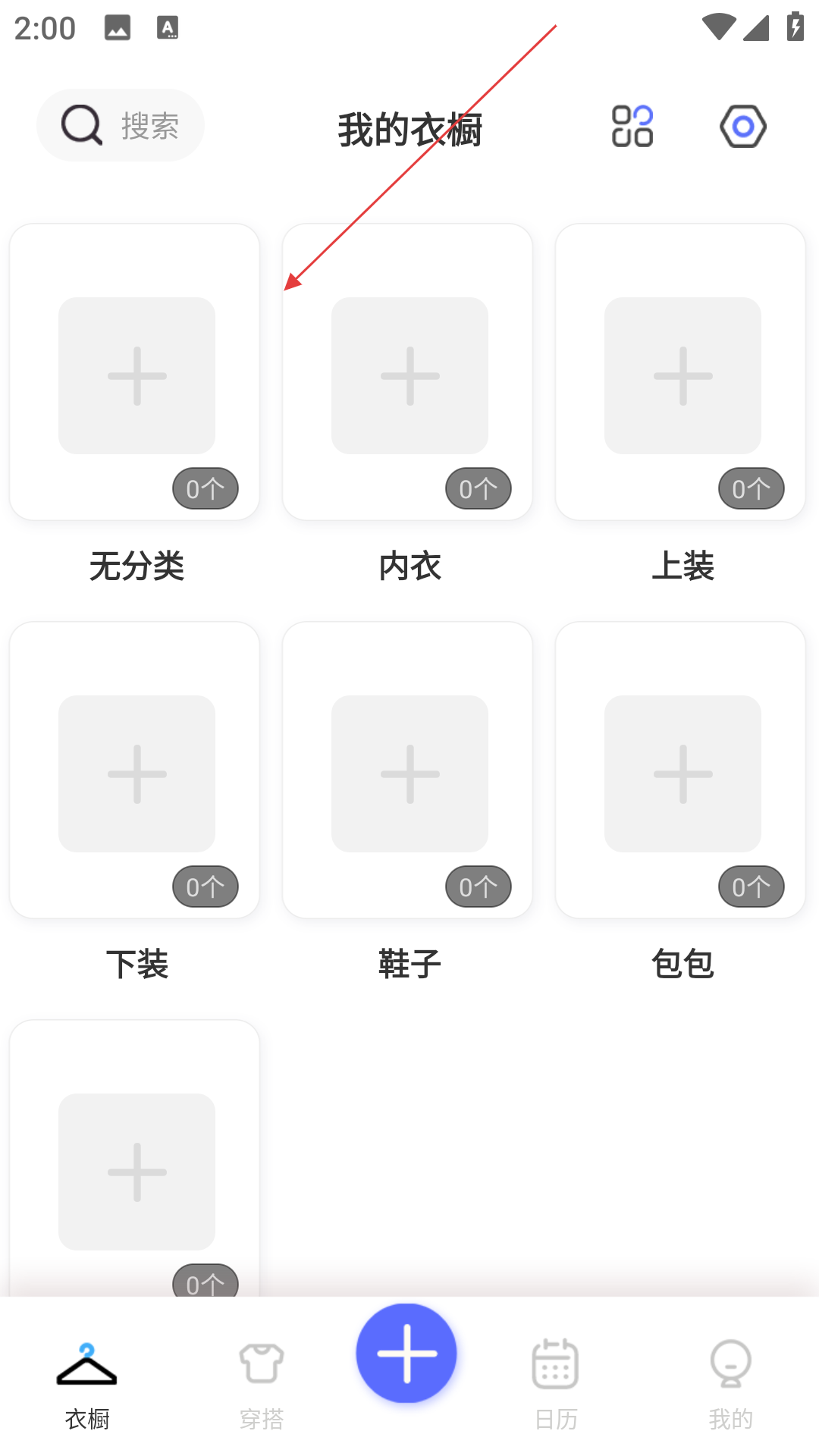Tap the blue plus add button
The image size is (819, 1456).
tap(406, 1354)
